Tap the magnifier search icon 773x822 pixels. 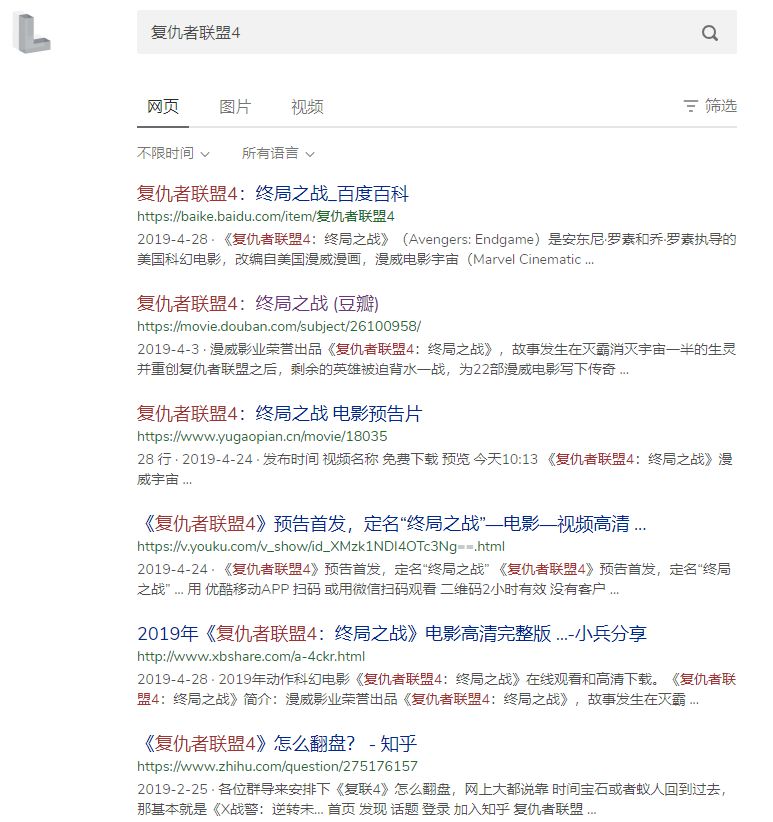(x=710, y=33)
